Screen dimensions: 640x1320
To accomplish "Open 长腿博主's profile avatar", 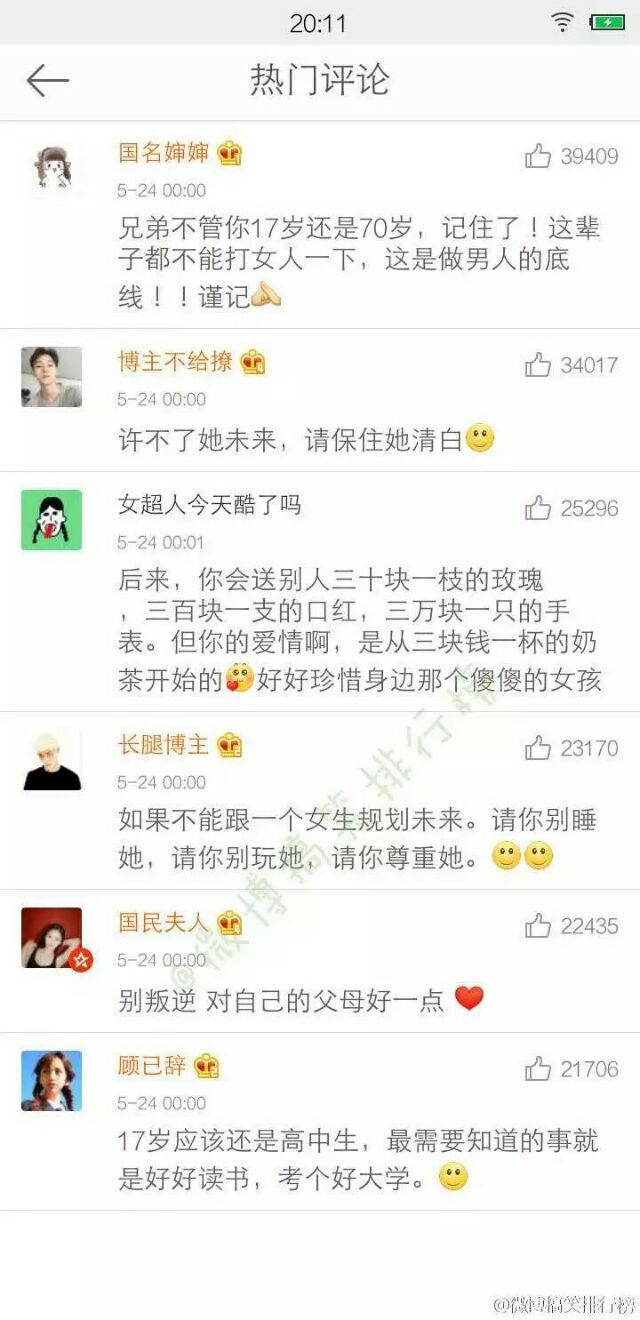I will 51,760.
